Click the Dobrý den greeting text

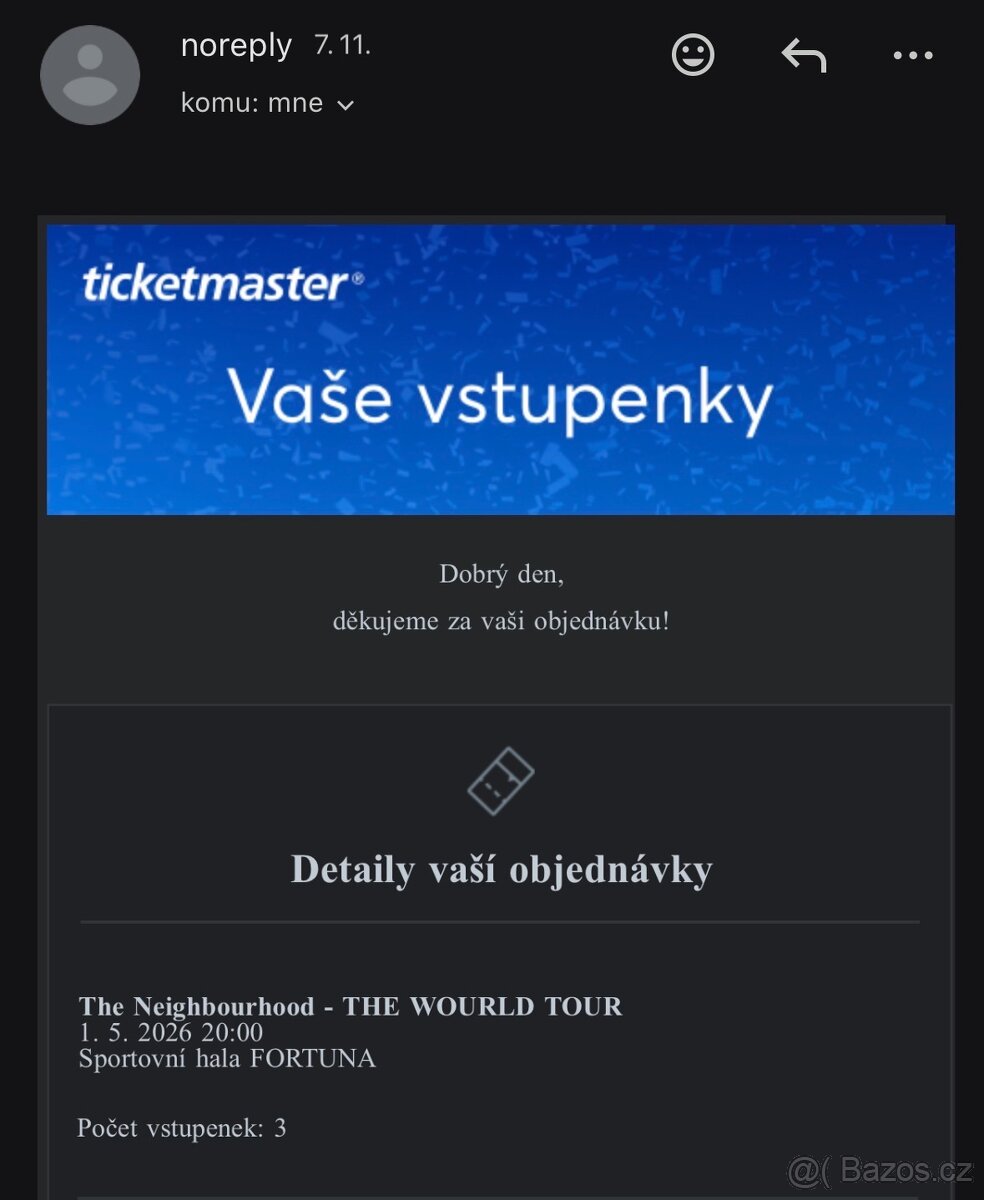(x=500, y=573)
